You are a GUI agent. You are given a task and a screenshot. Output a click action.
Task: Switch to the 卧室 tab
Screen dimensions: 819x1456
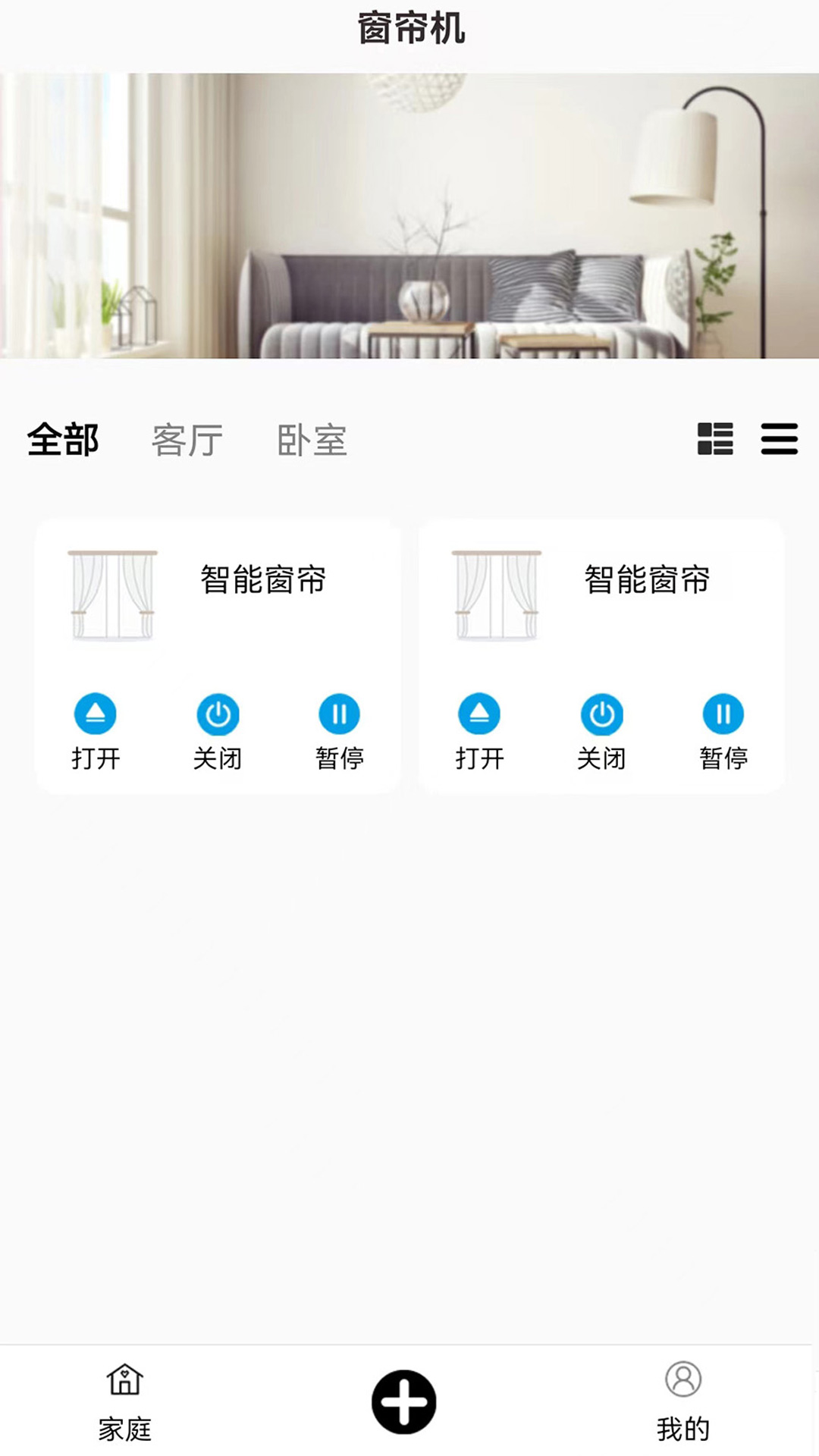coord(312,441)
